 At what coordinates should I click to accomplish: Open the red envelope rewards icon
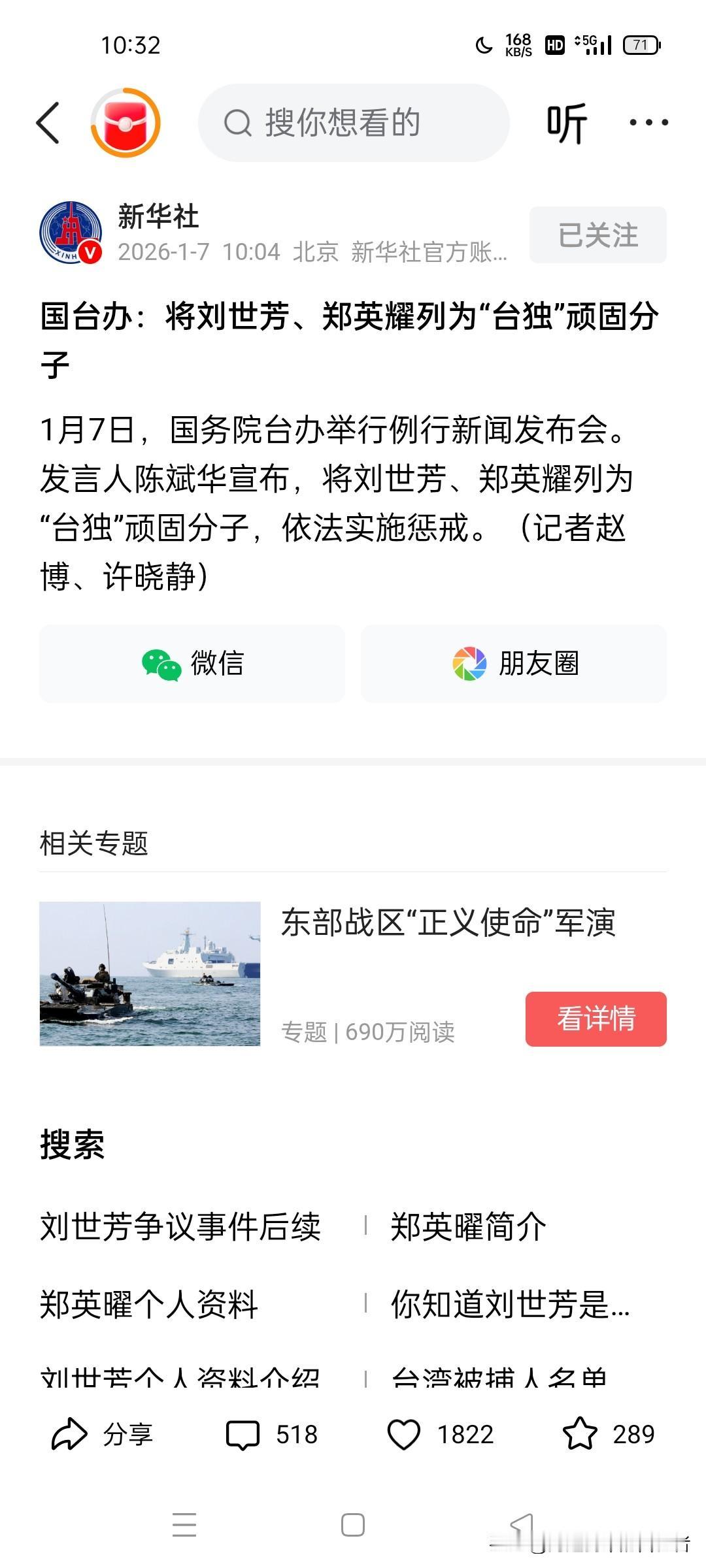[x=124, y=123]
